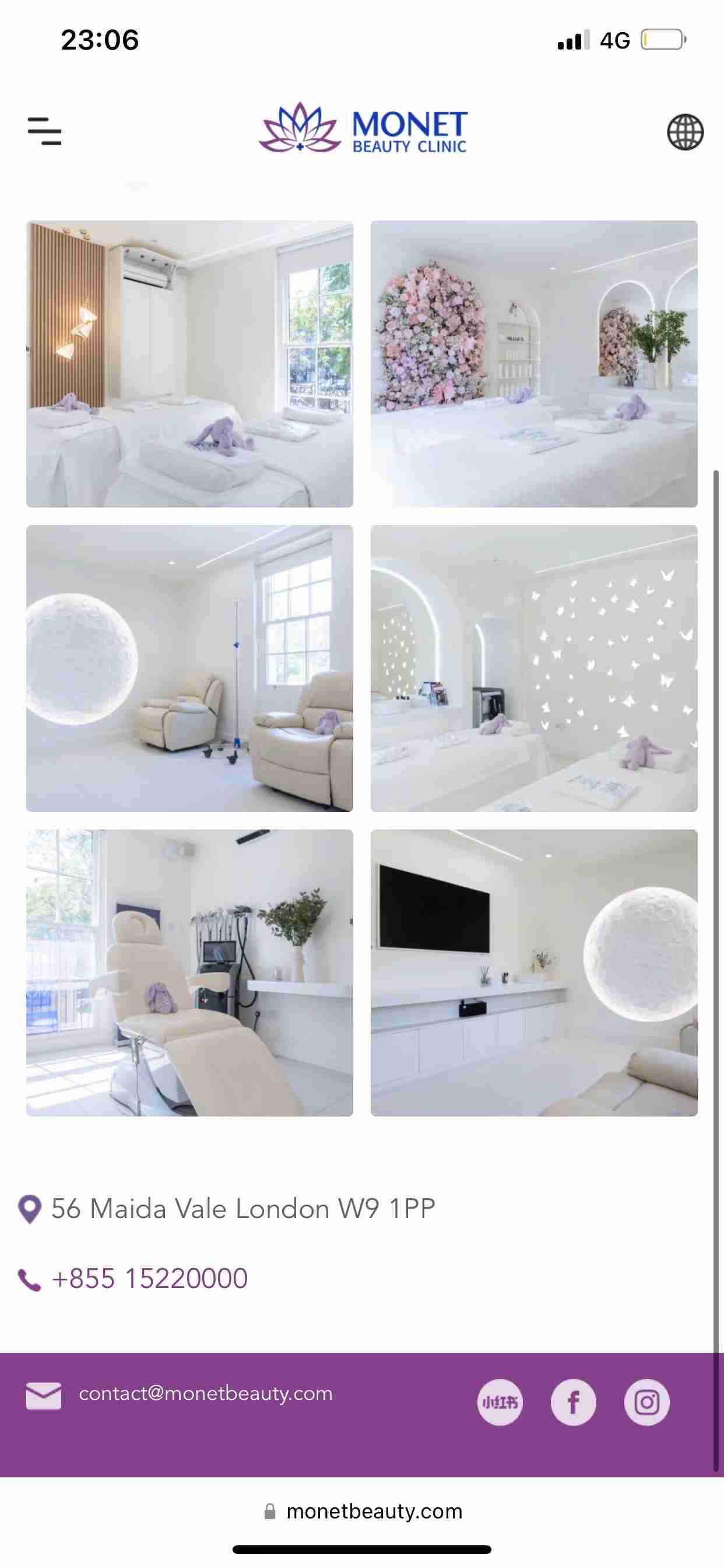Image resolution: width=724 pixels, height=1568 pixels.
Task: Visit the clinic's Xiaohongshu page
Action: click(x=500, y=1402)
